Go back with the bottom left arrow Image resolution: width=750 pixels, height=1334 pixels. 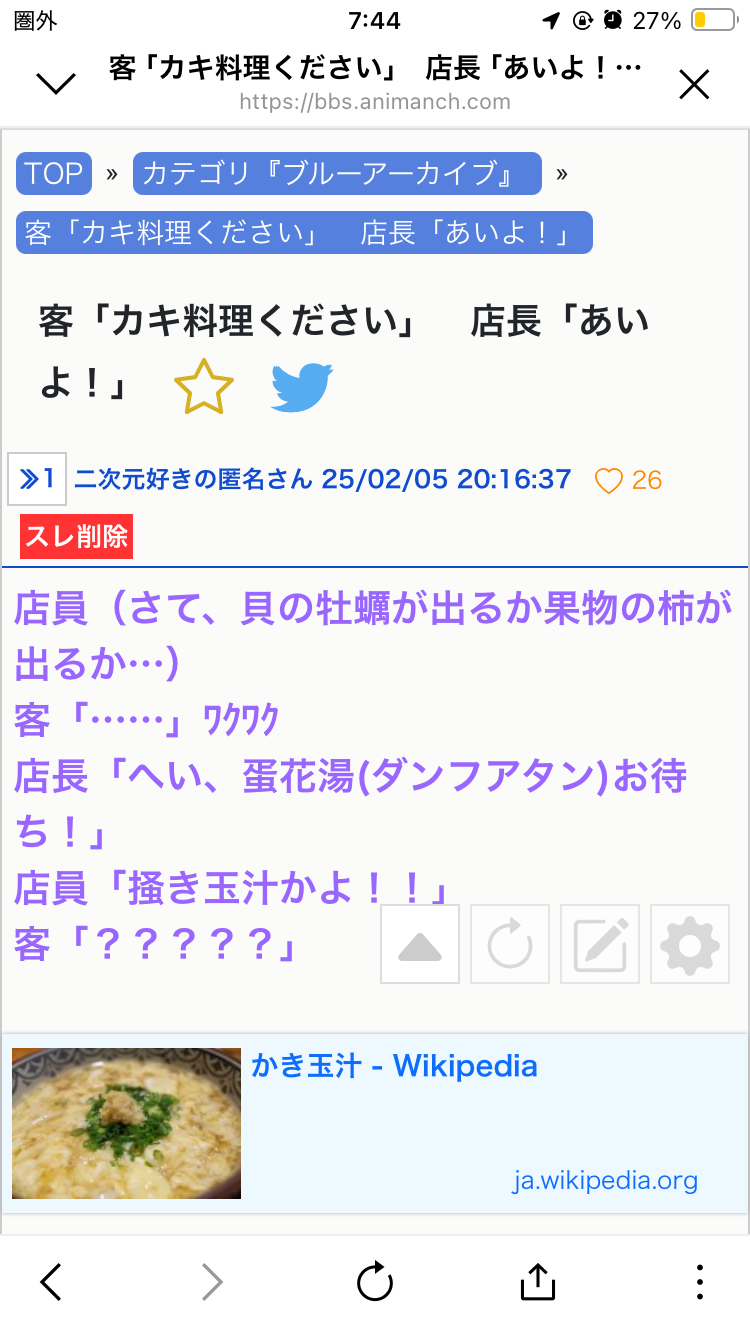[52, 1281]
